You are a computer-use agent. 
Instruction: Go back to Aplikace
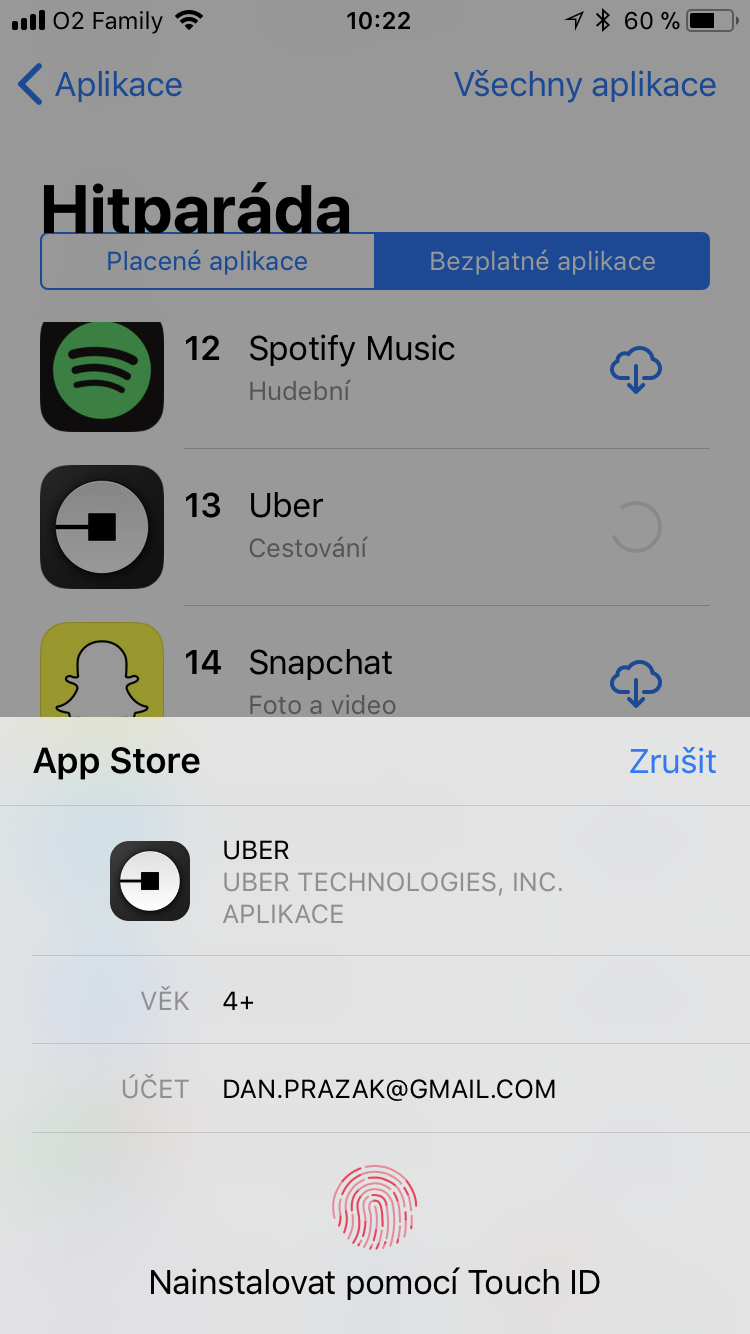tap(100, 85)
